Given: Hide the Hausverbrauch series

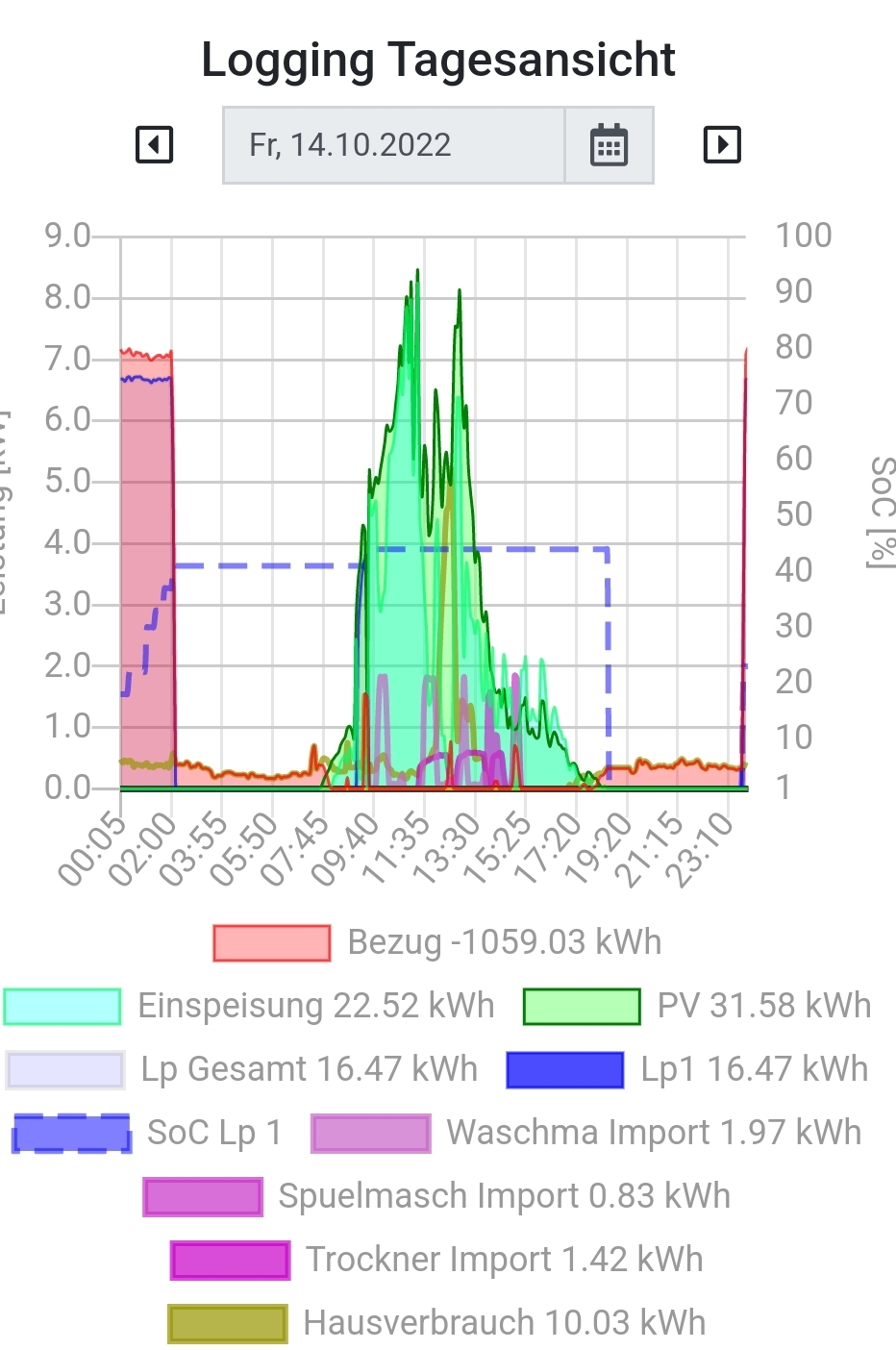Looking at the screenshot, I should tap(437, 1323).
